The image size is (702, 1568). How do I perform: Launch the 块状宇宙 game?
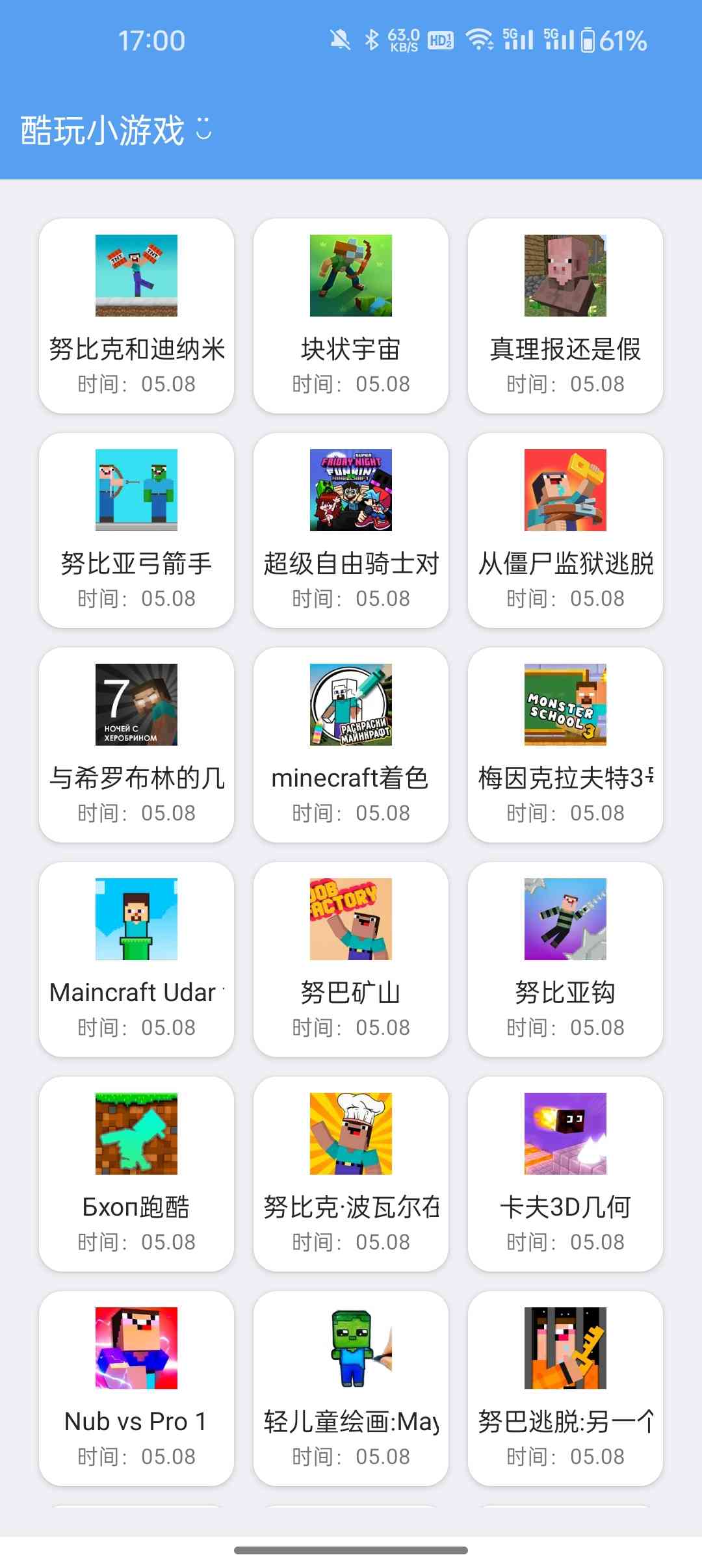(x=351, y=315)
